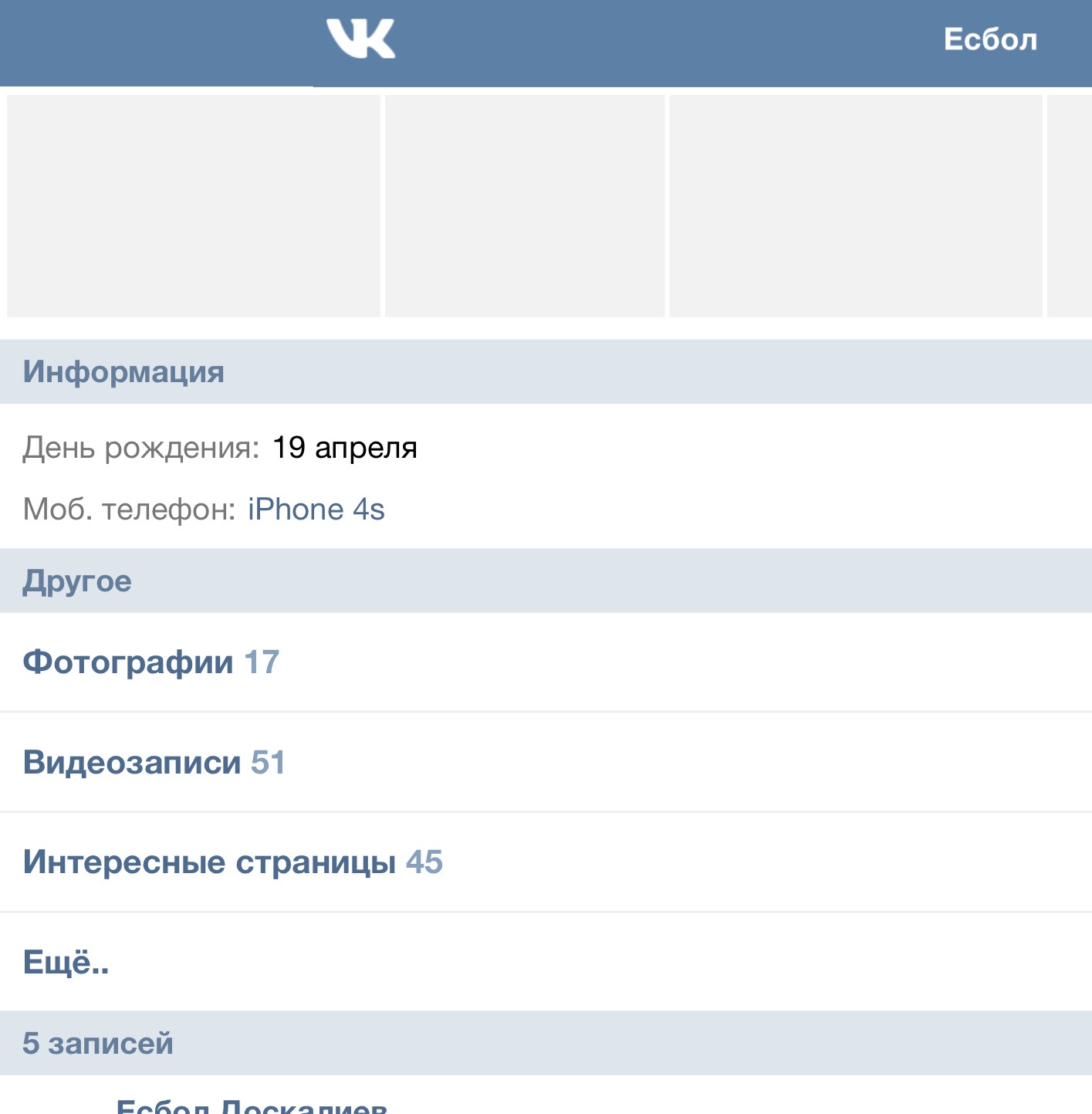Open the second photo placeholder tile
The width and height of the screenshot is (1092, 1114).
click(x=525, y=206)
